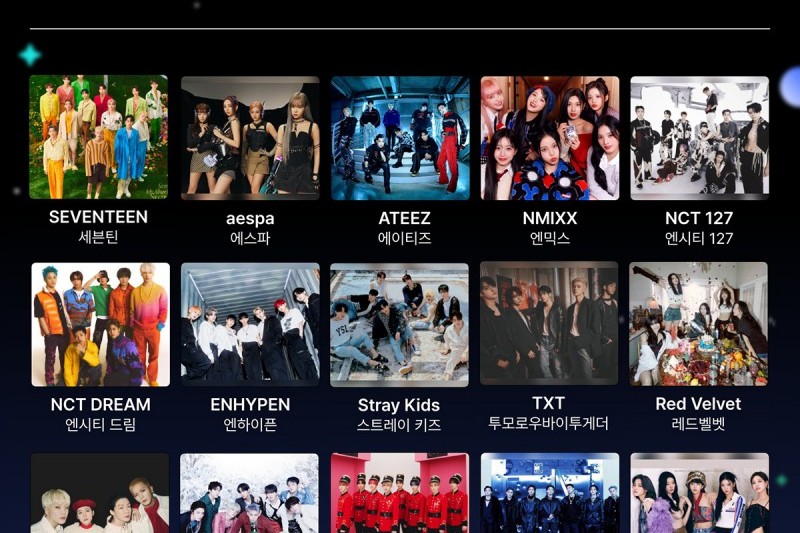Image resolution: width=800 pixels, height=533 pixels.
Task: Choose ATEEZ from the artist grid
Action: 400,138
